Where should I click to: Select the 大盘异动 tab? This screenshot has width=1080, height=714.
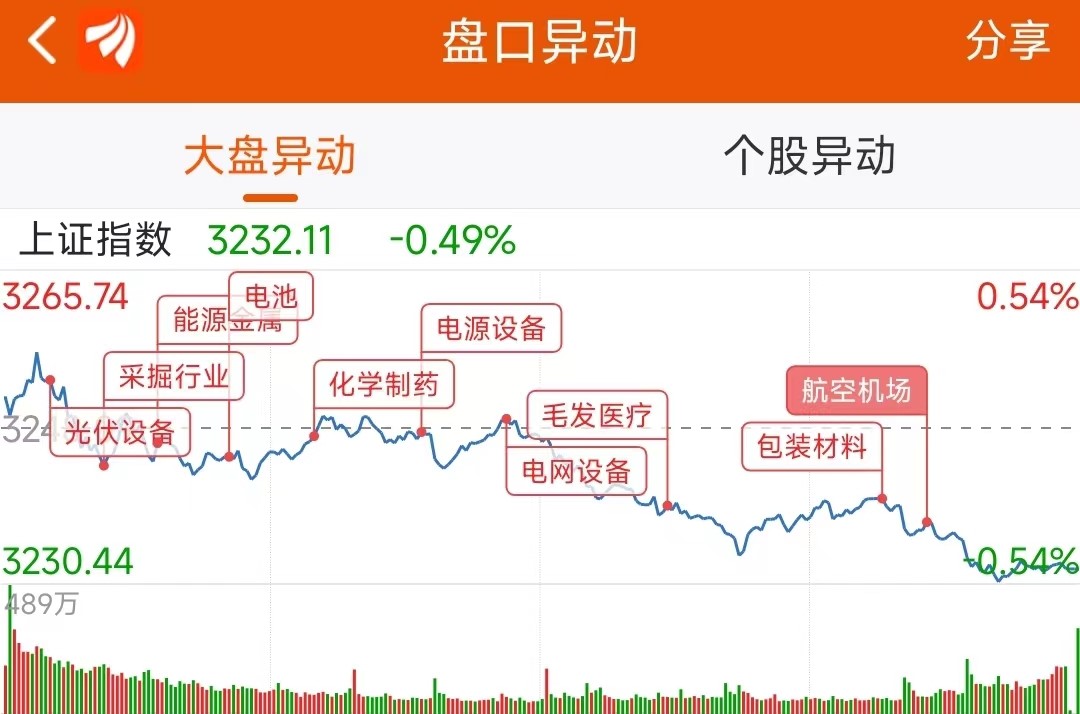click(x=270, y=156)
